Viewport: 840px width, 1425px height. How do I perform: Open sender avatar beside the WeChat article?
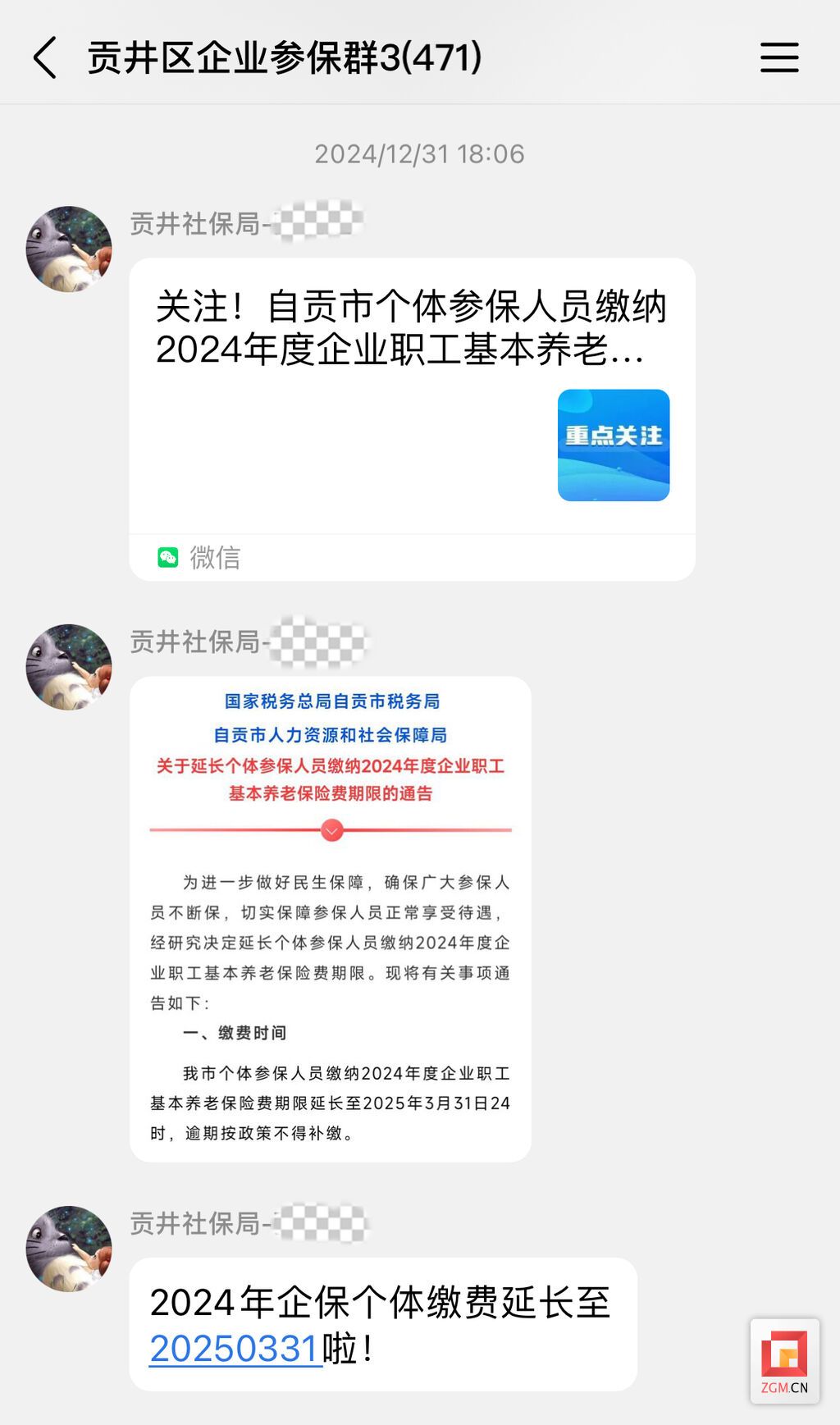tap(69, 249)
